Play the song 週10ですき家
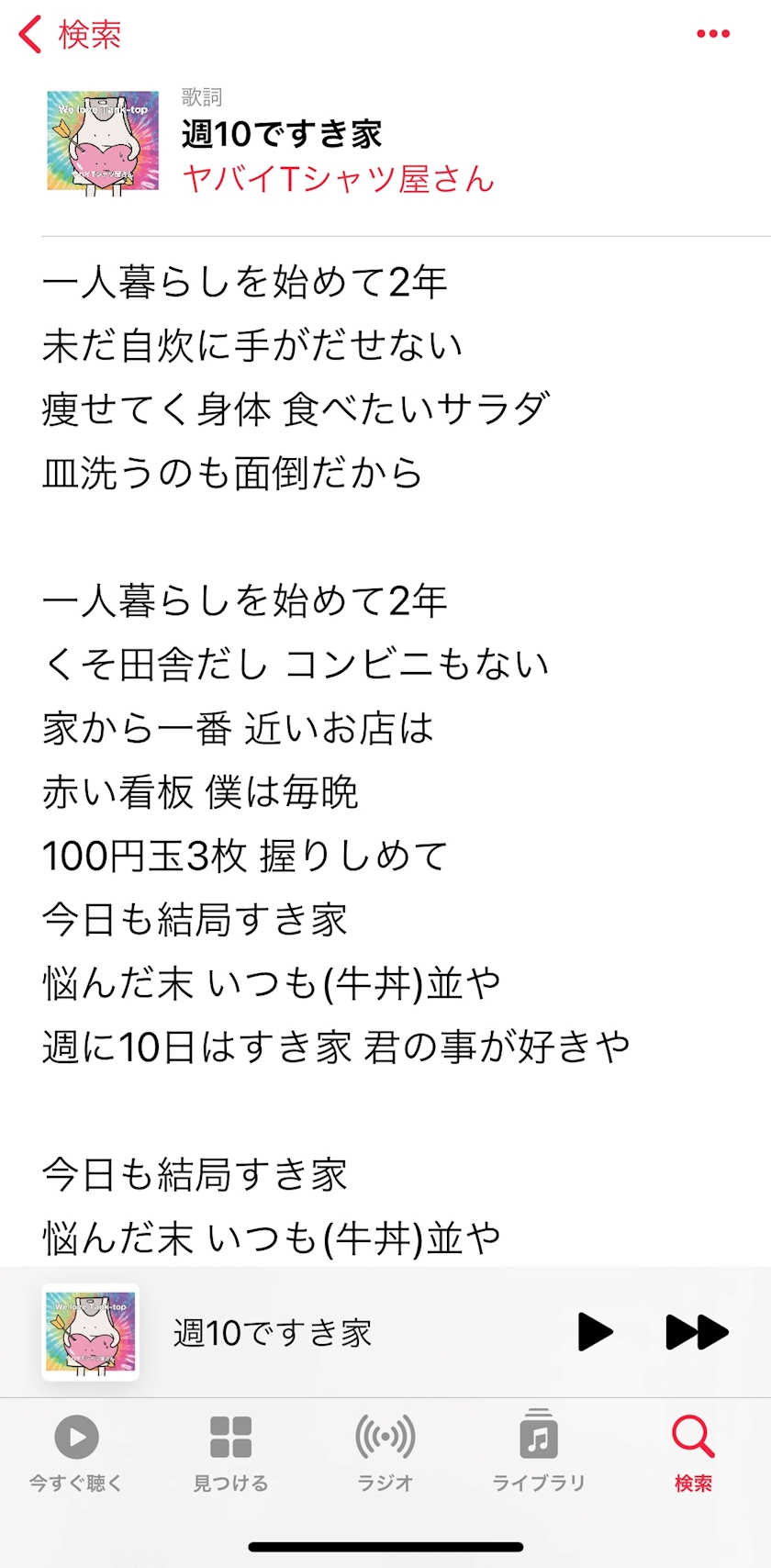 [x=595, y=1332]
